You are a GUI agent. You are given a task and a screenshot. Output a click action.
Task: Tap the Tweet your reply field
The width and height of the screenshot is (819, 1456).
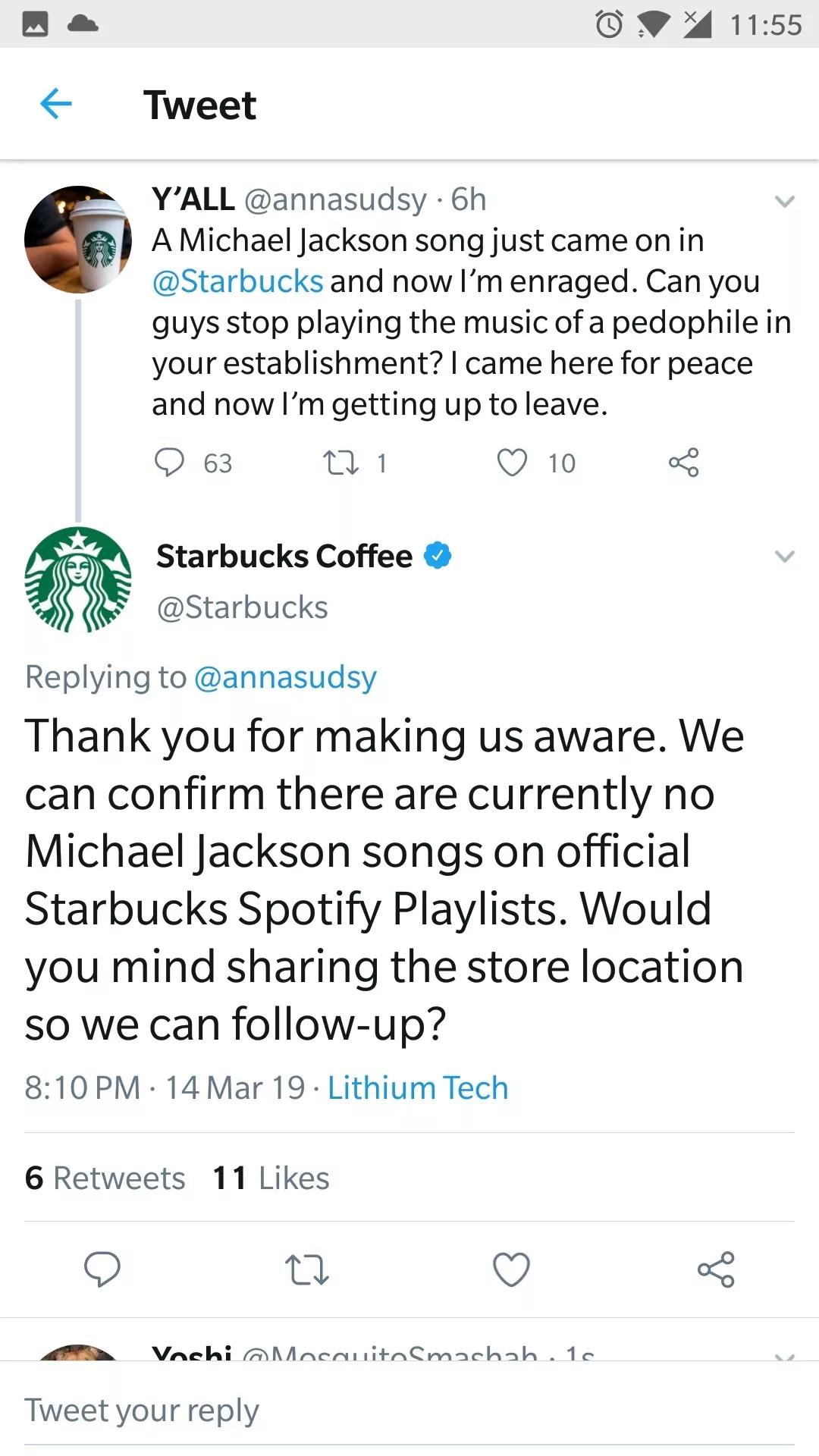pos(409,1410)
